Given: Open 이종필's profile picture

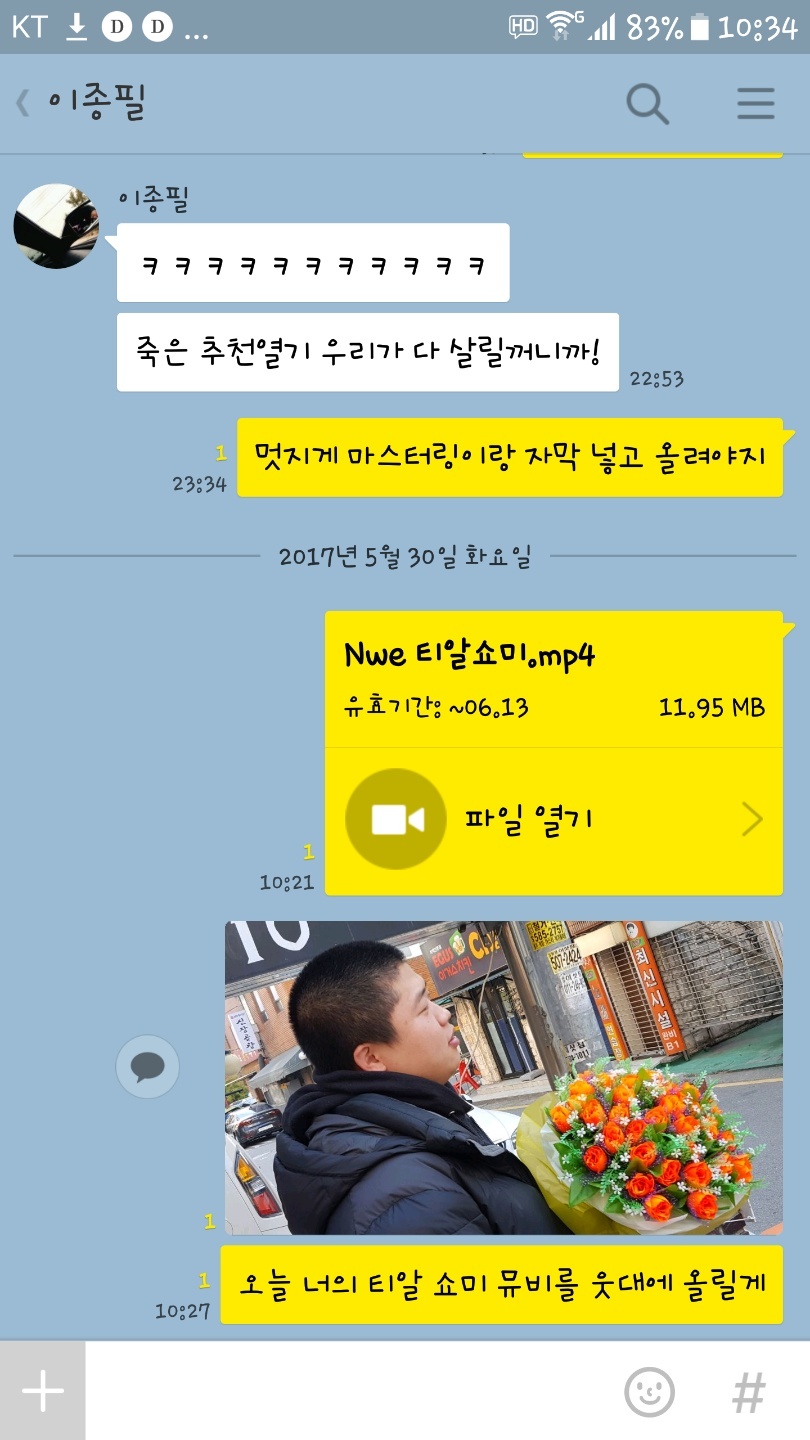Looking at the screenshot, I should (x=56, y=226).
